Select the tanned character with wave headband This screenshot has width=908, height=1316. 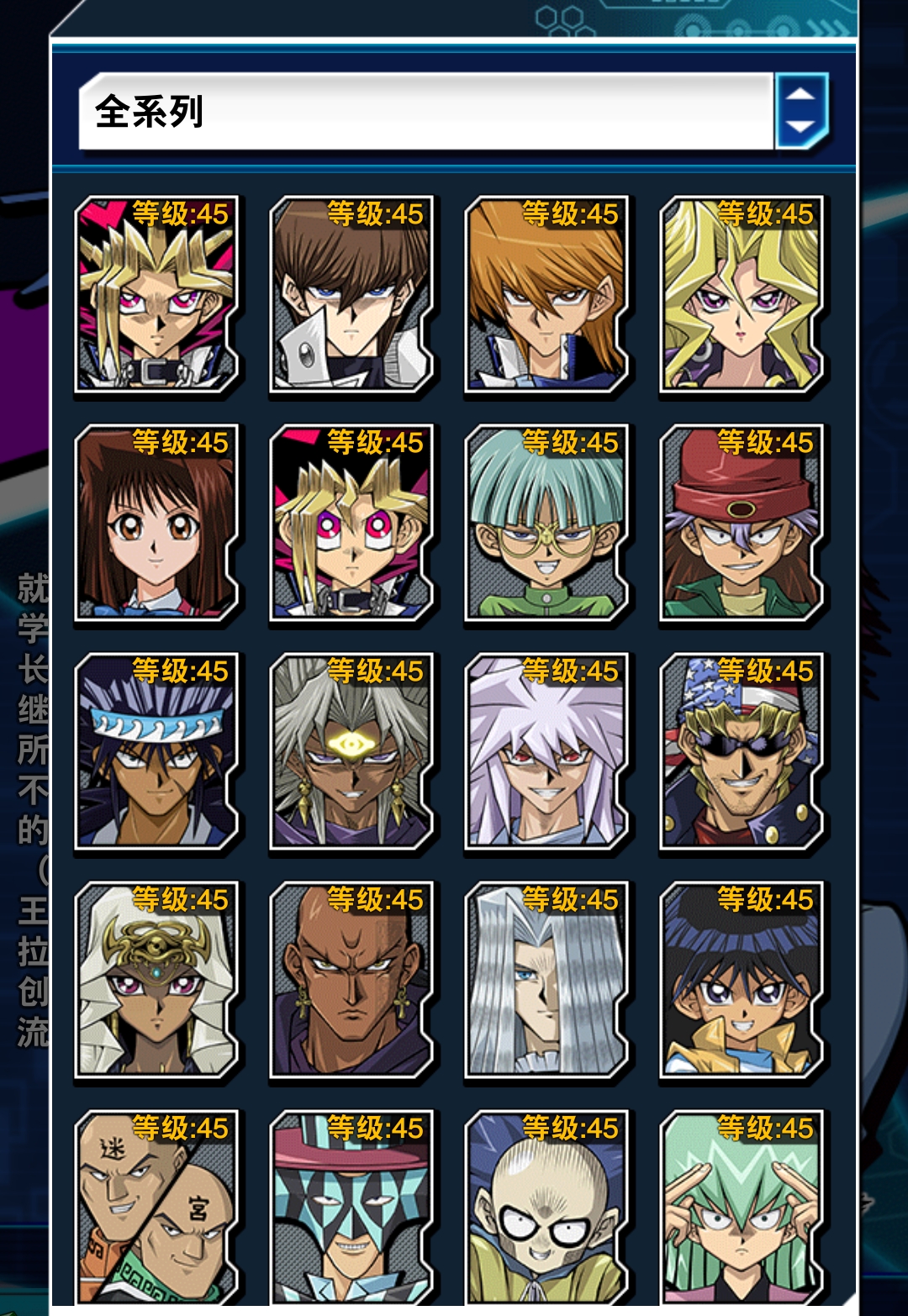click(x=157, y=751)
